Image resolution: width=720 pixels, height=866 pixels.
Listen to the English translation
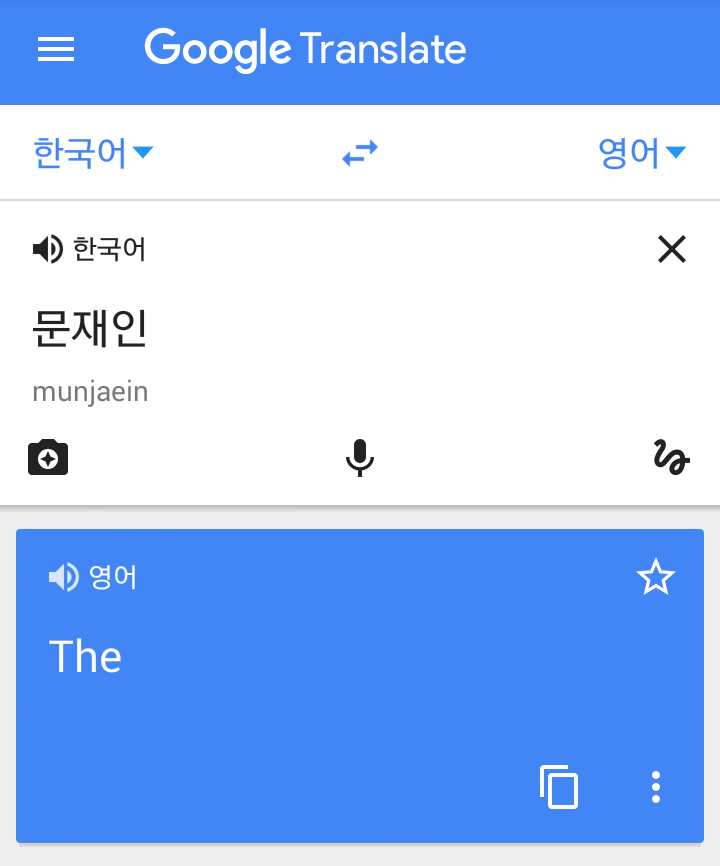(x=64, y=577)
